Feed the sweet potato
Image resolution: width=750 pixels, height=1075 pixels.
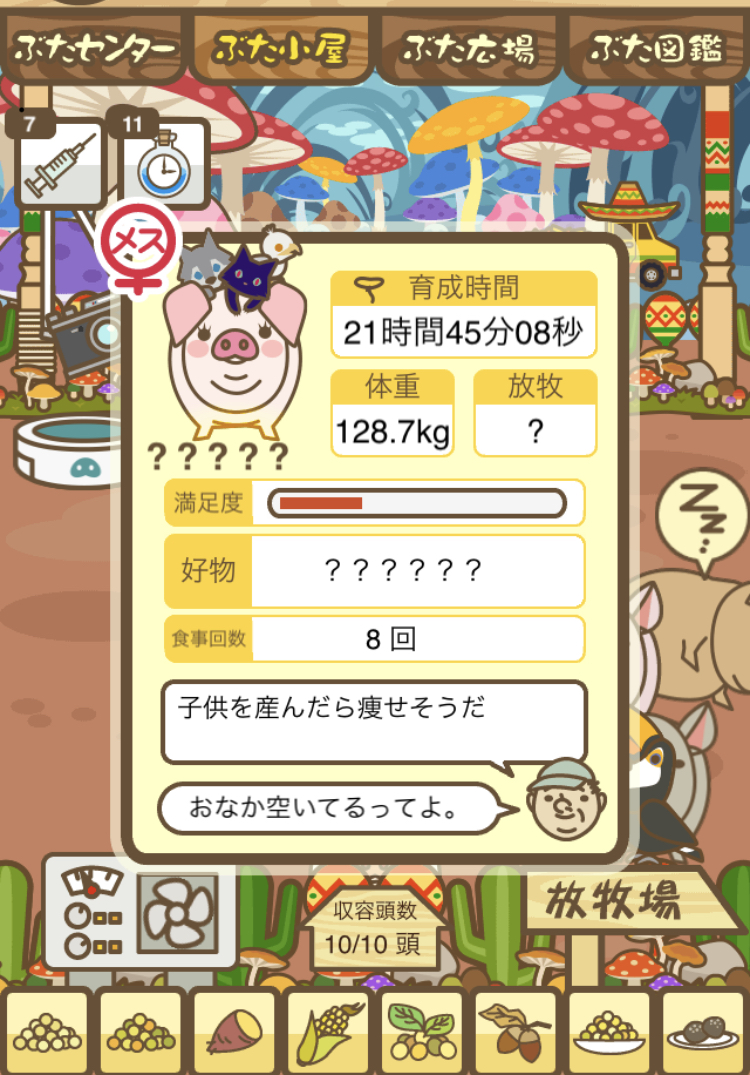(x=233, y=1030)
